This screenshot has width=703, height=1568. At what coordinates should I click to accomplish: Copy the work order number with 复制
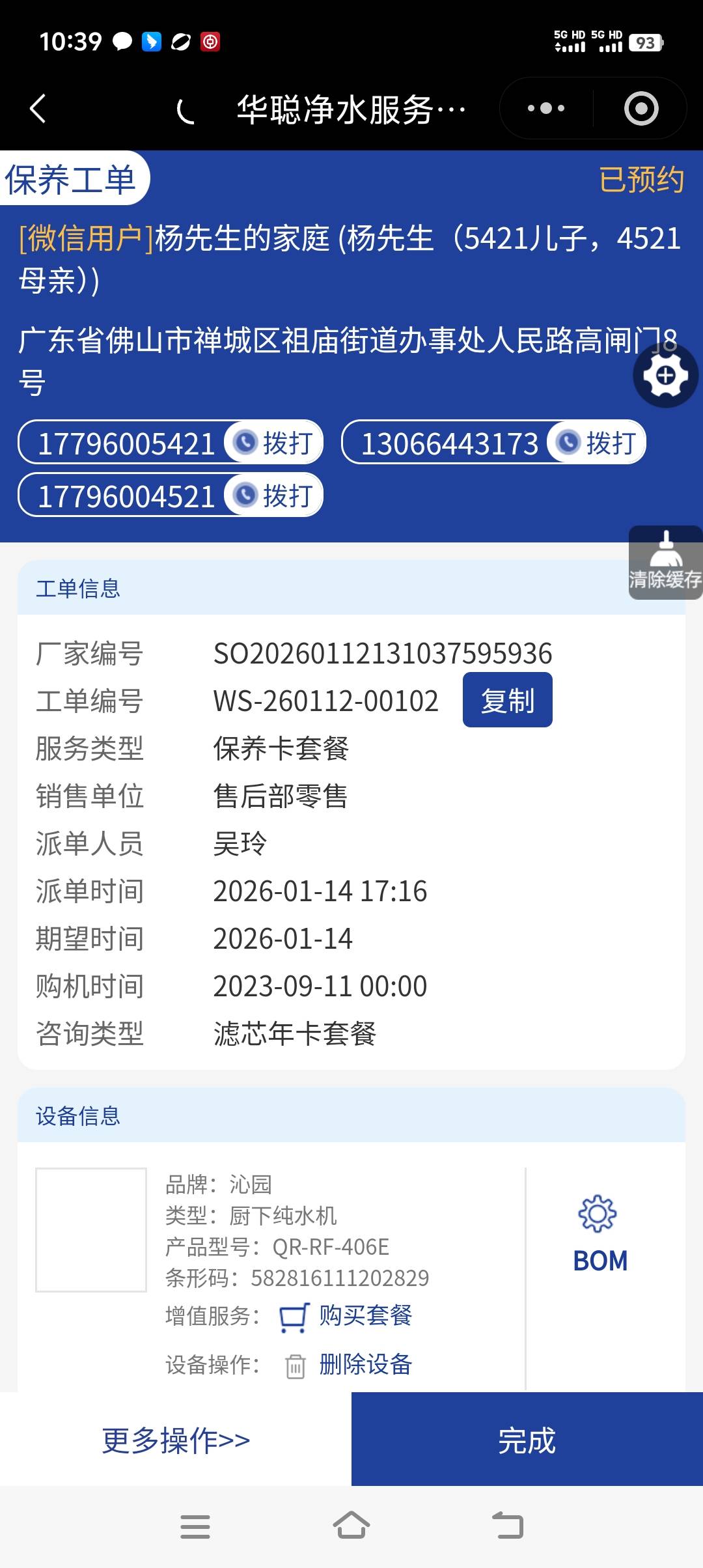coord(507,700)
